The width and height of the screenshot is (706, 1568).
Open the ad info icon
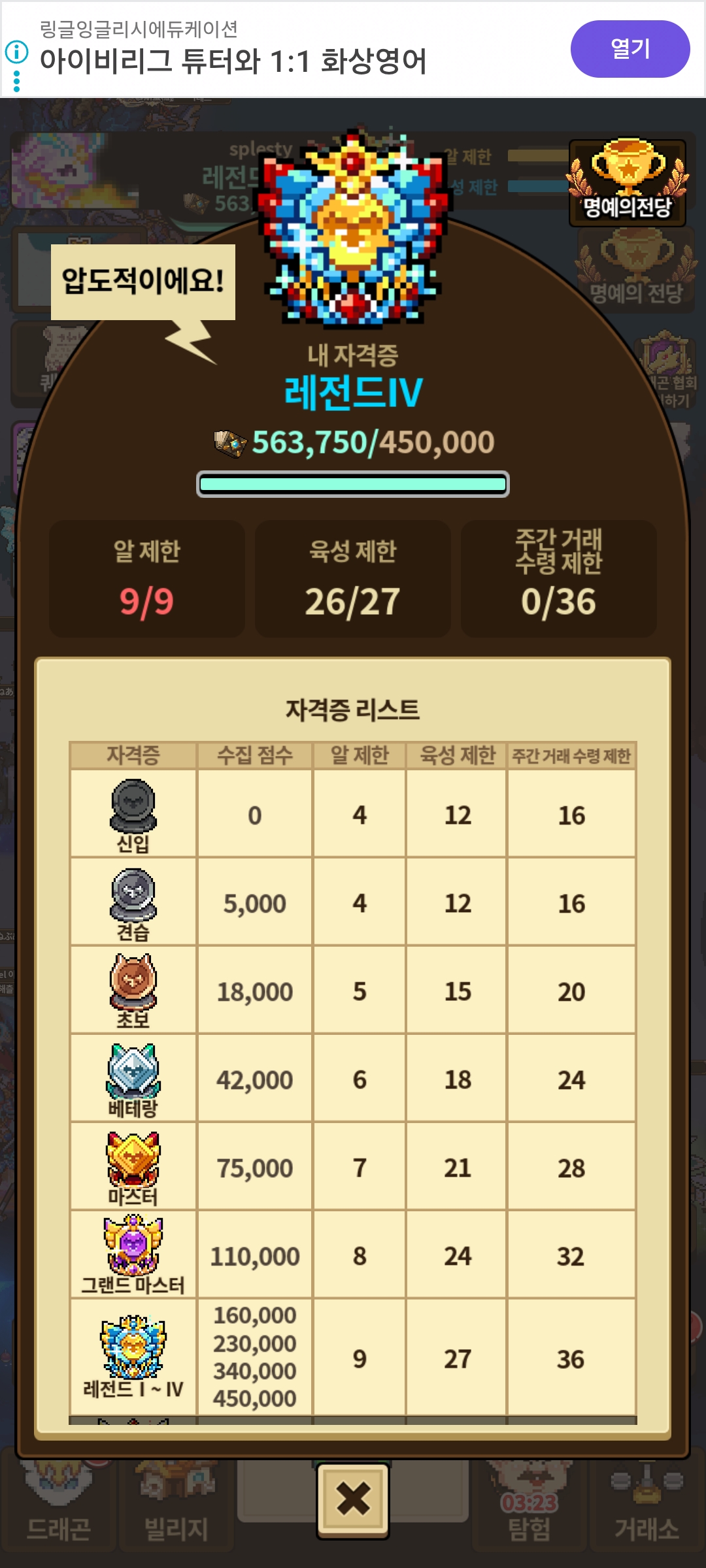coord(16,52)
